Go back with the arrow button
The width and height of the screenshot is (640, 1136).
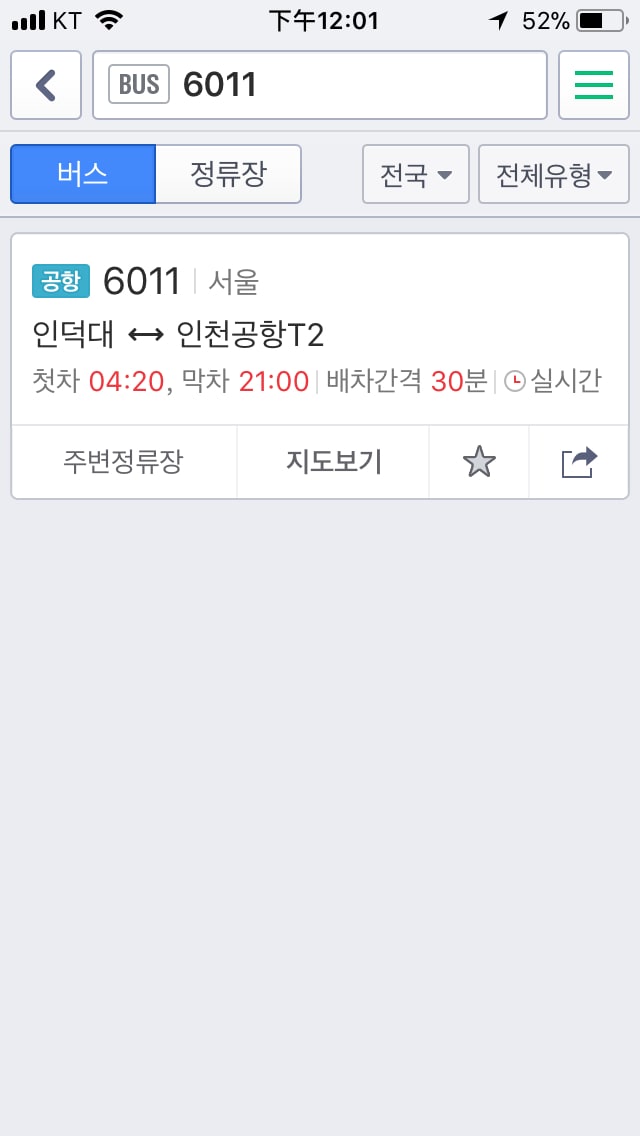(x=45, y=85)
